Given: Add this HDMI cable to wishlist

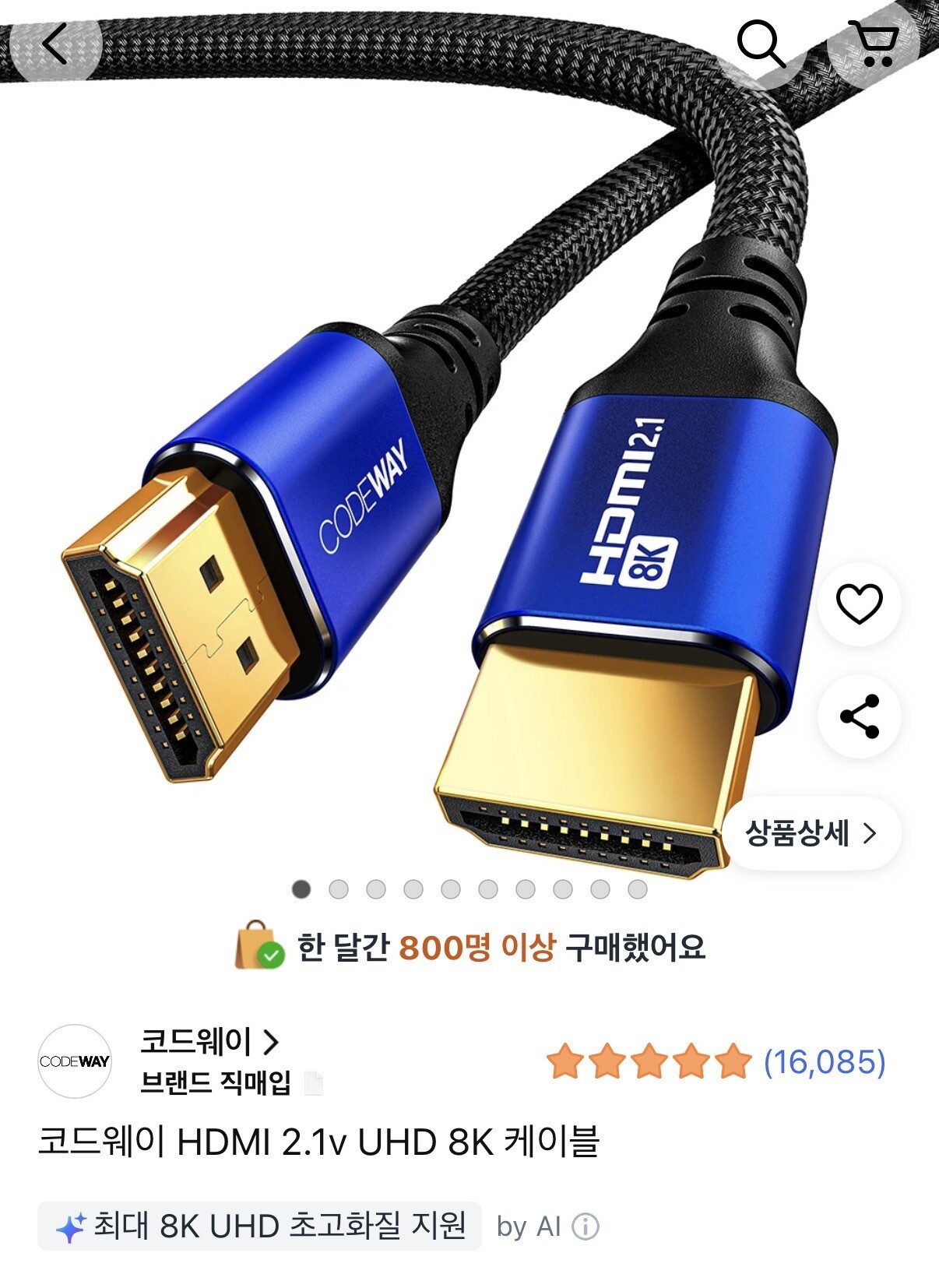Looking at the screenshot, I should [x=859, y=604].
